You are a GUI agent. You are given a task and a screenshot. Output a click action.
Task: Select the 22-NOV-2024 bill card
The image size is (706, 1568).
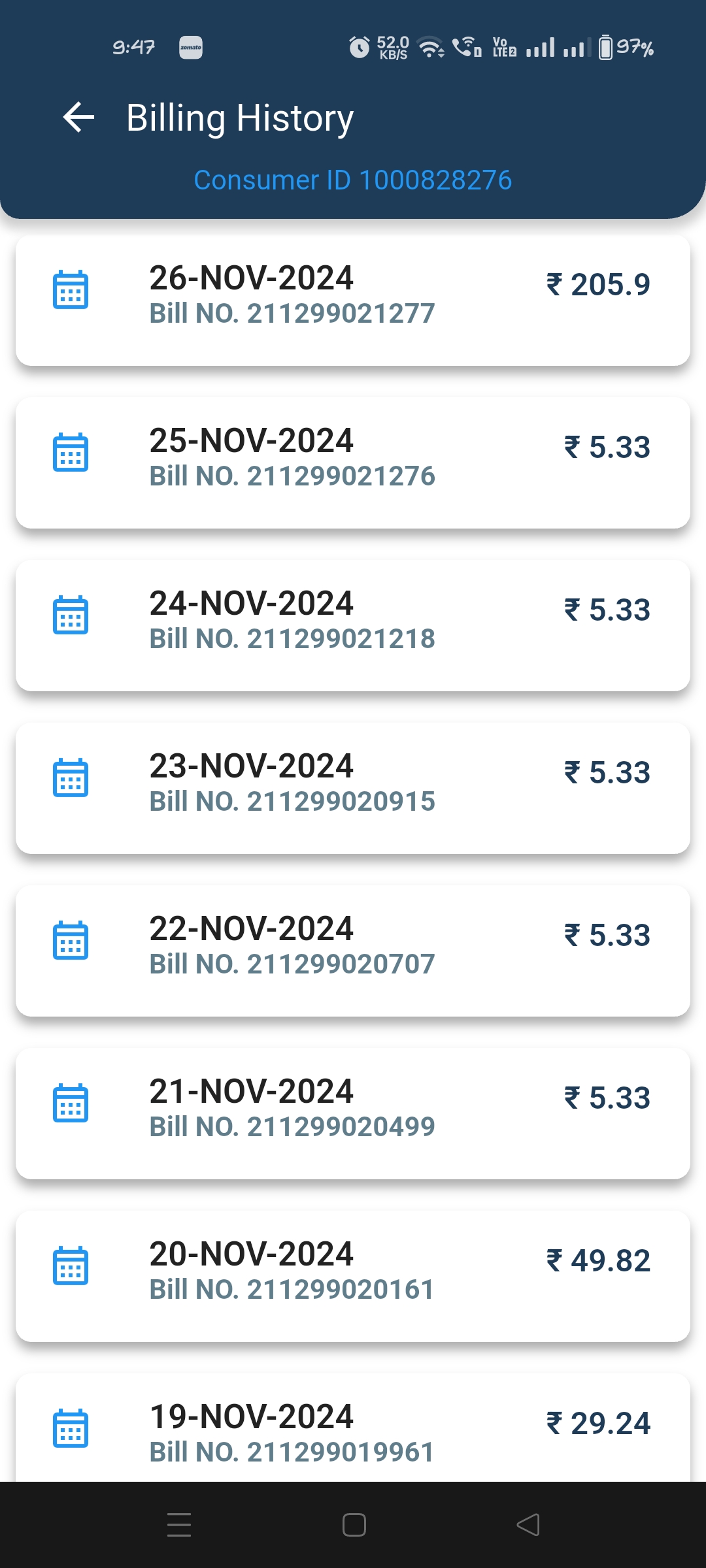353,951
